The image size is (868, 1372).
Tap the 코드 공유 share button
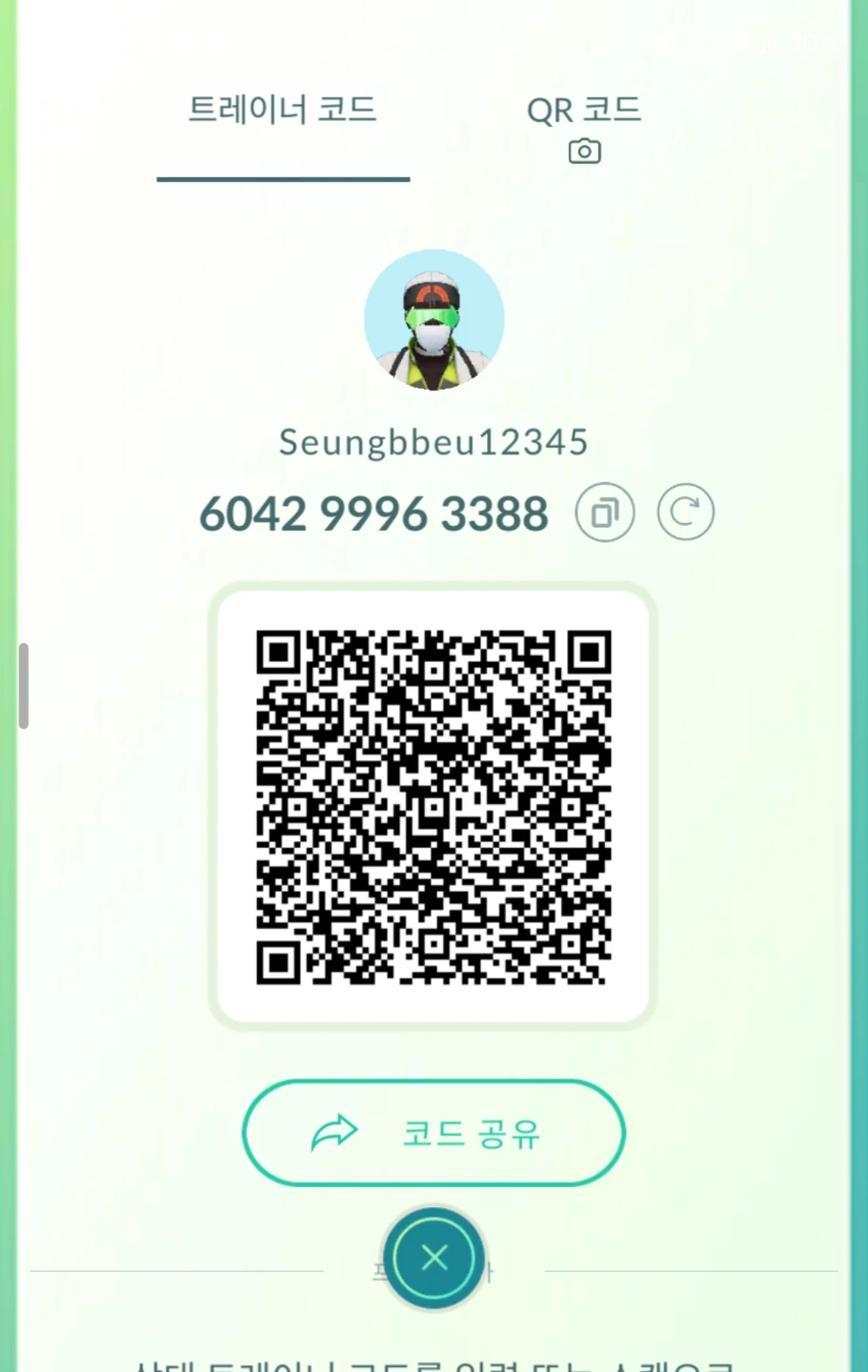click(434, 1133)
